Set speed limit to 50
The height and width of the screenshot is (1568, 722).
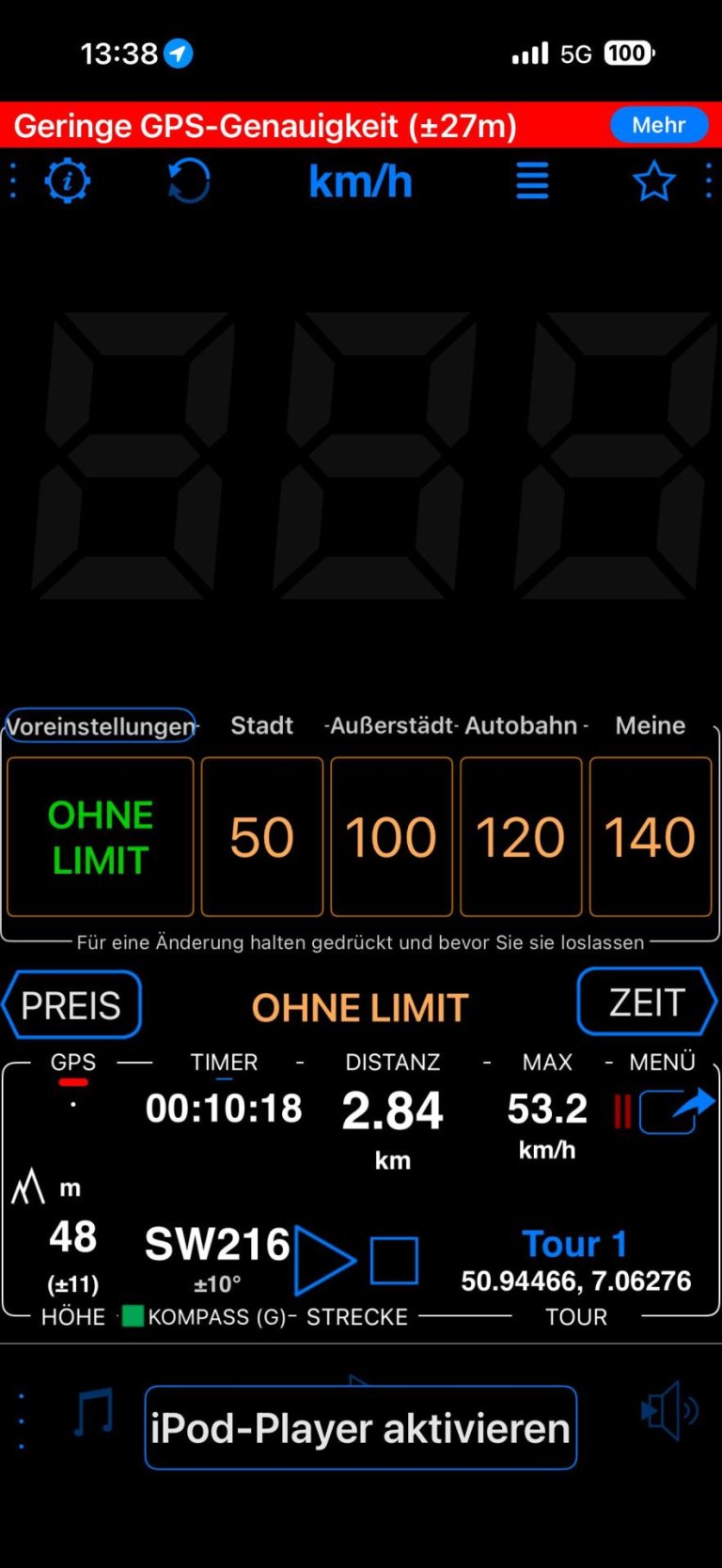(262, 836)
